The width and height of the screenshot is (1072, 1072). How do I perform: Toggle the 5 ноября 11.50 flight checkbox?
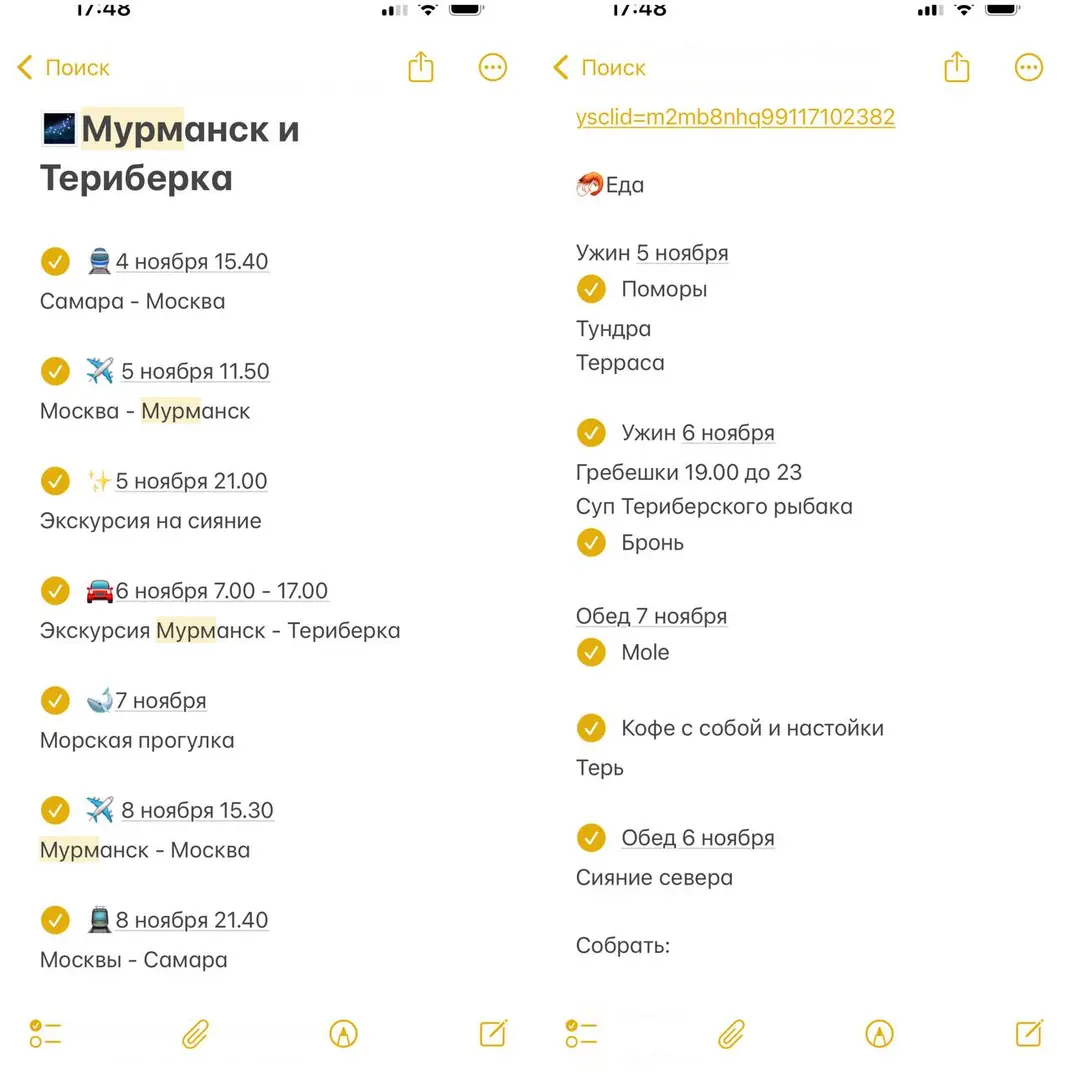click(55, 371)
